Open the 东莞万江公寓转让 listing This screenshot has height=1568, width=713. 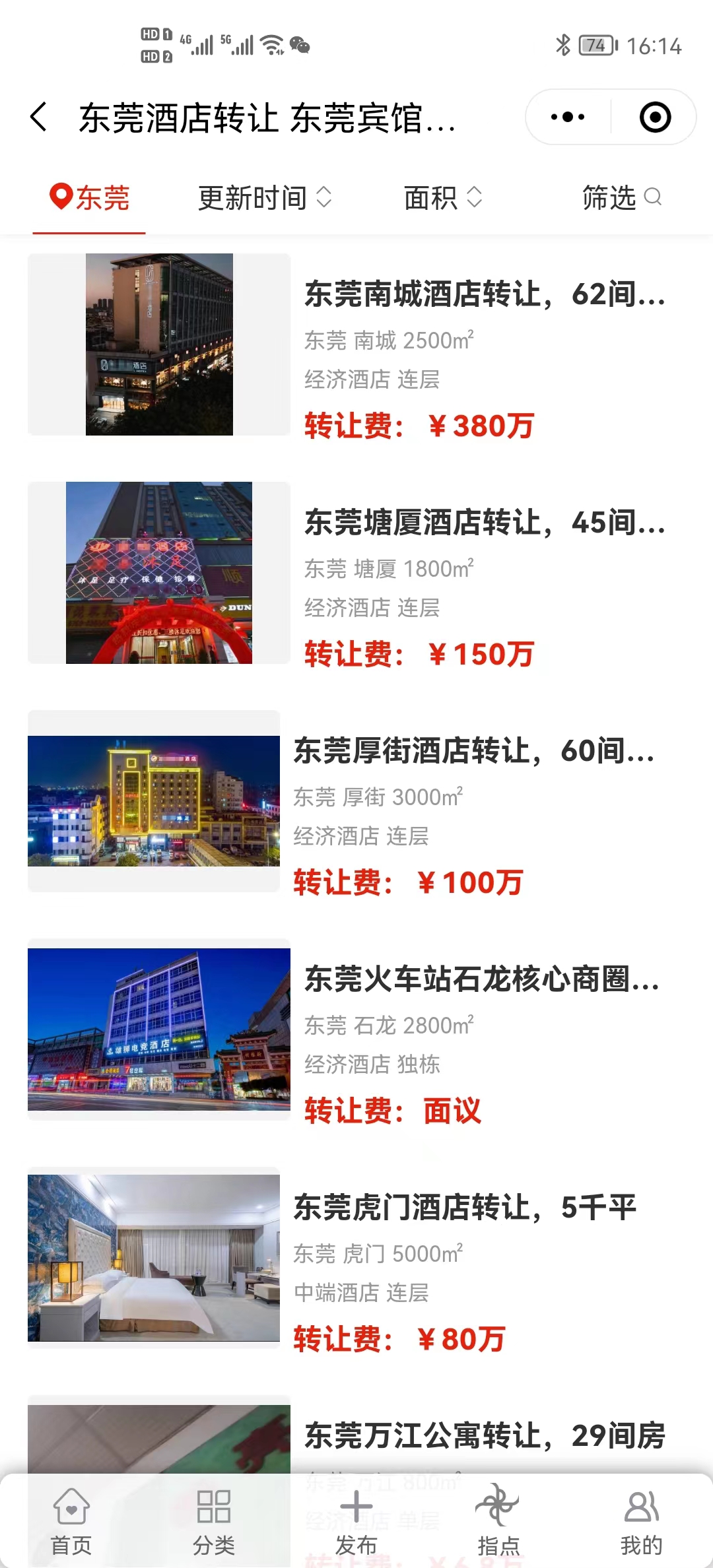coord(484,1436)
